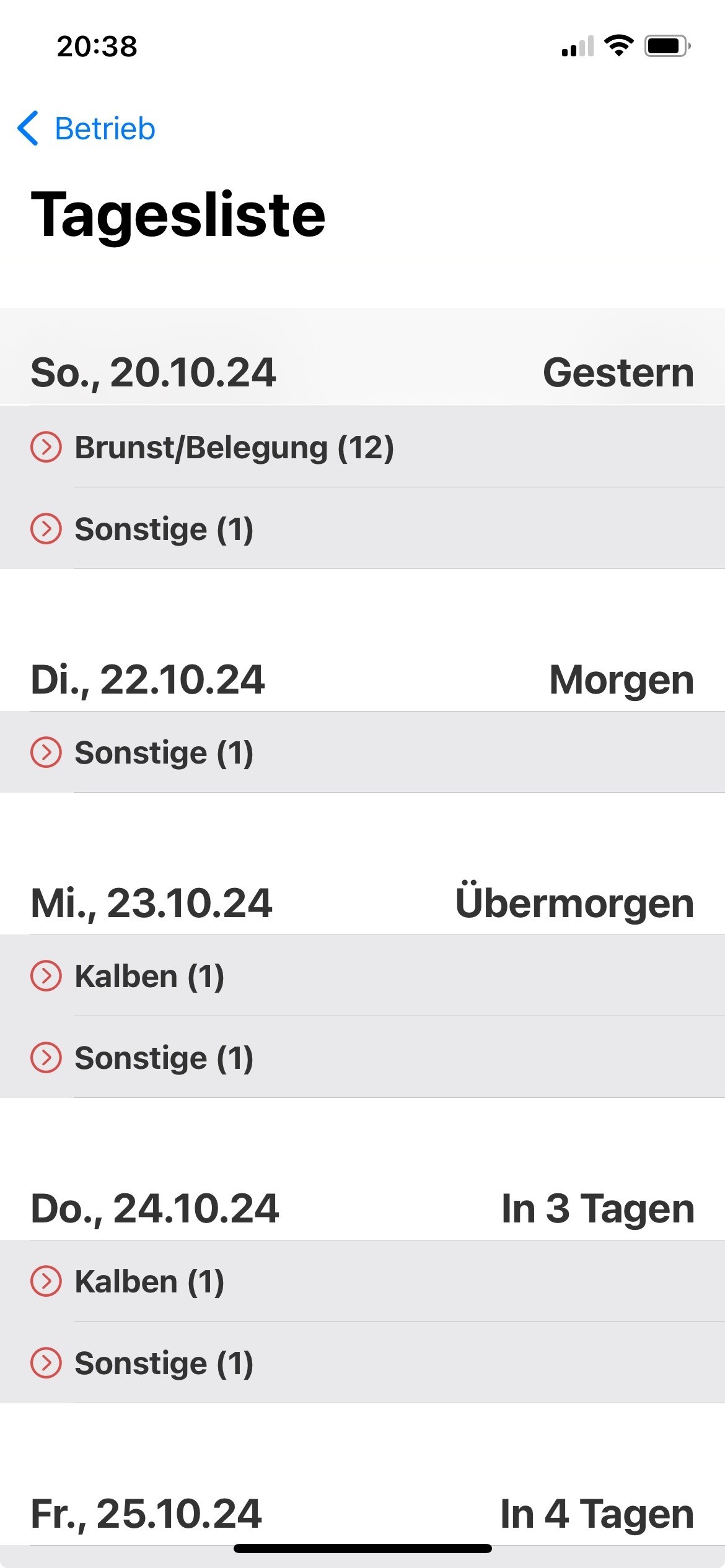Open Kalben (1) under Mi., 23.10.24
The height and width of the screenshot is (1568, 725).
[x=362, y=976]
